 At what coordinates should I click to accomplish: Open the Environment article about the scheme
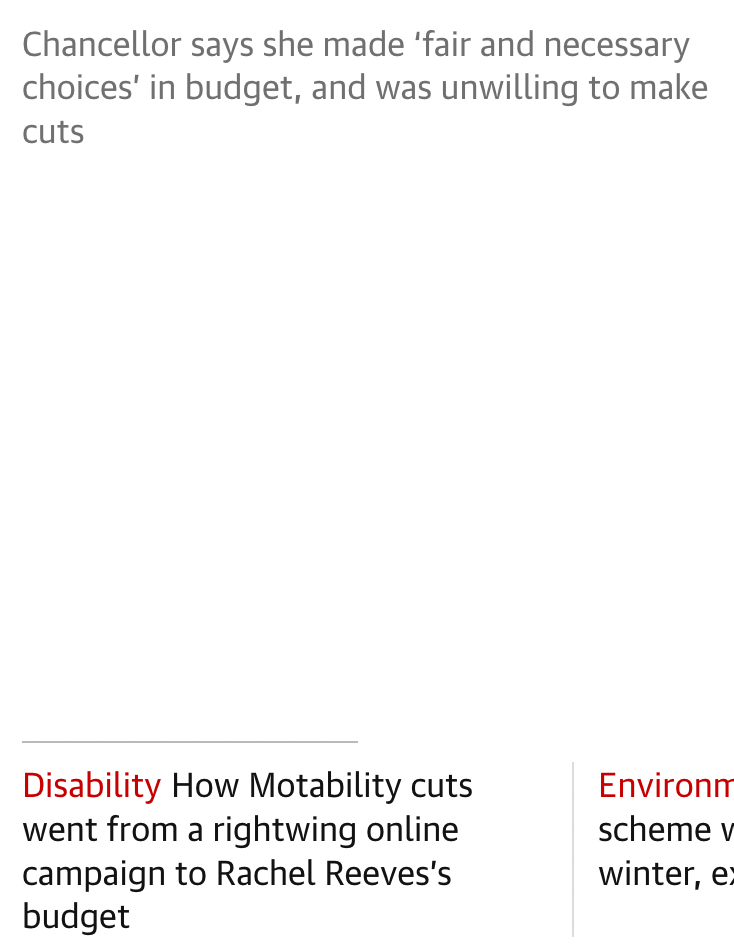coord(665,829)
